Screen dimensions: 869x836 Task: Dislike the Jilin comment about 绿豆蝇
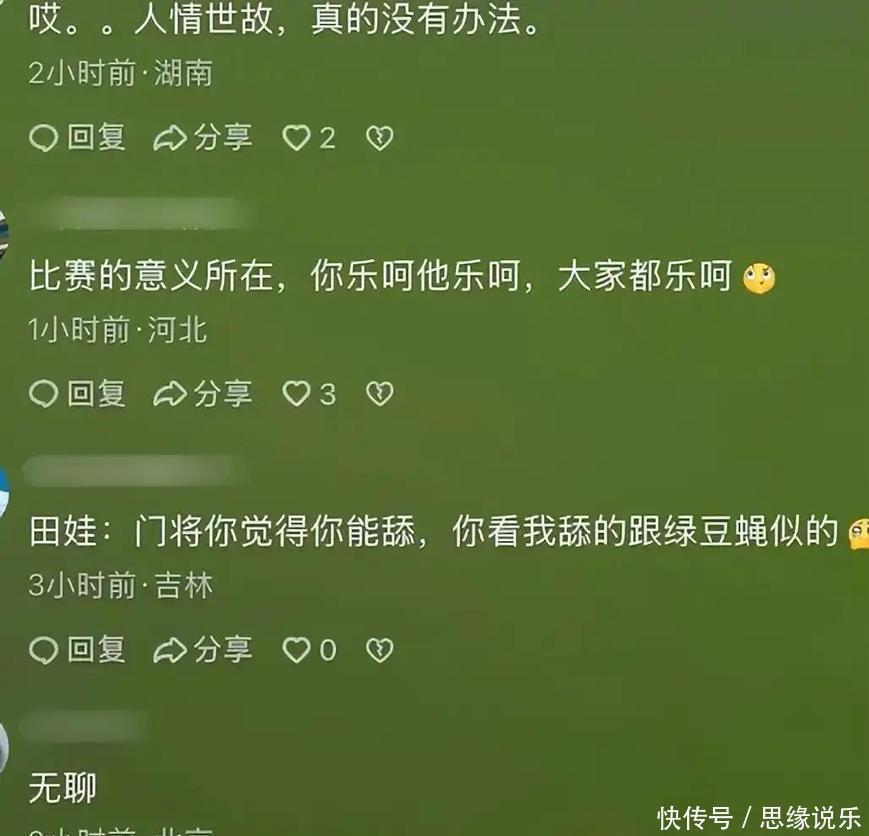[x=379, y=651]
